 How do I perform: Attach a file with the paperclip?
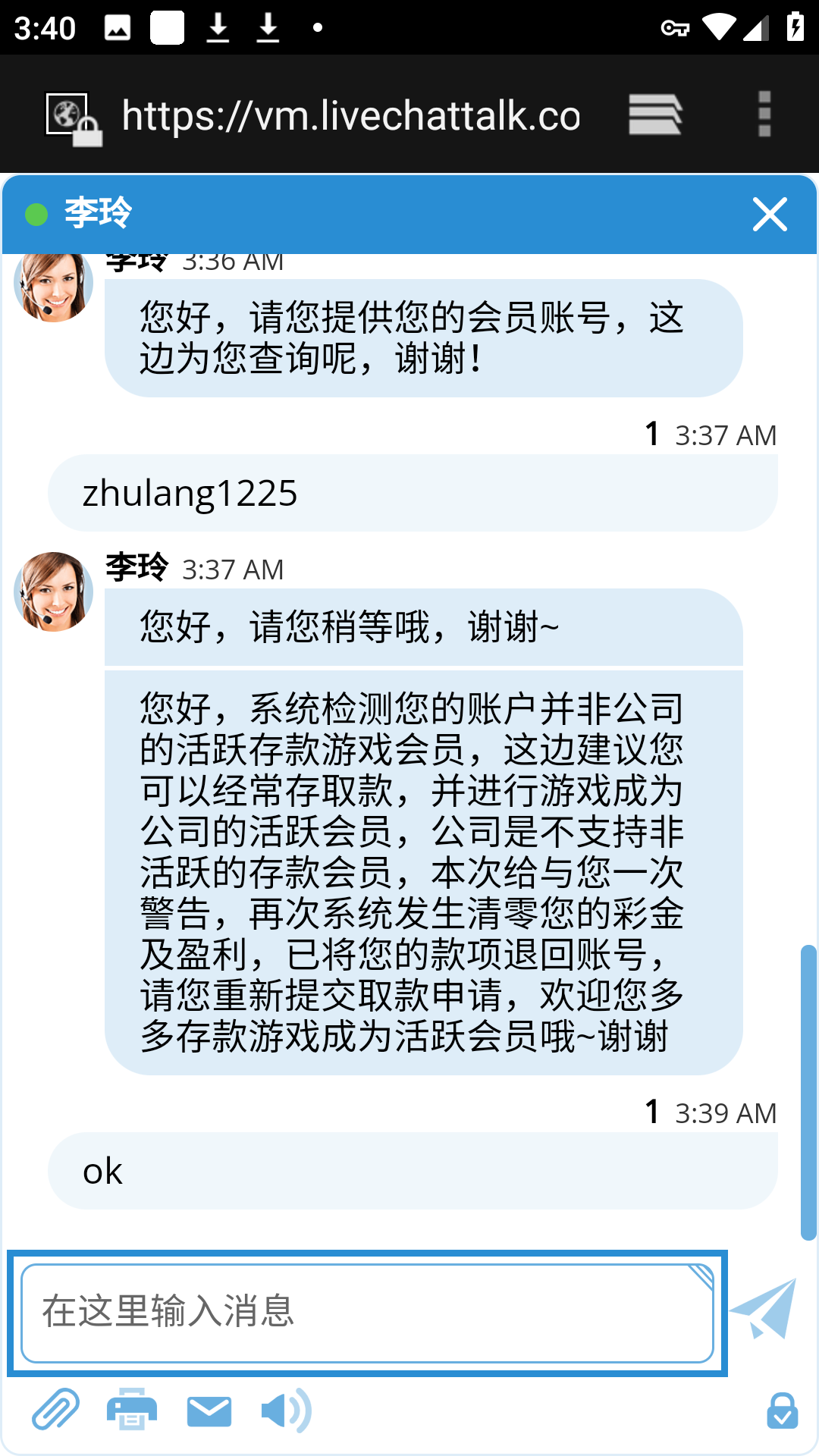pyautogui.click(x=55, y=1410)
